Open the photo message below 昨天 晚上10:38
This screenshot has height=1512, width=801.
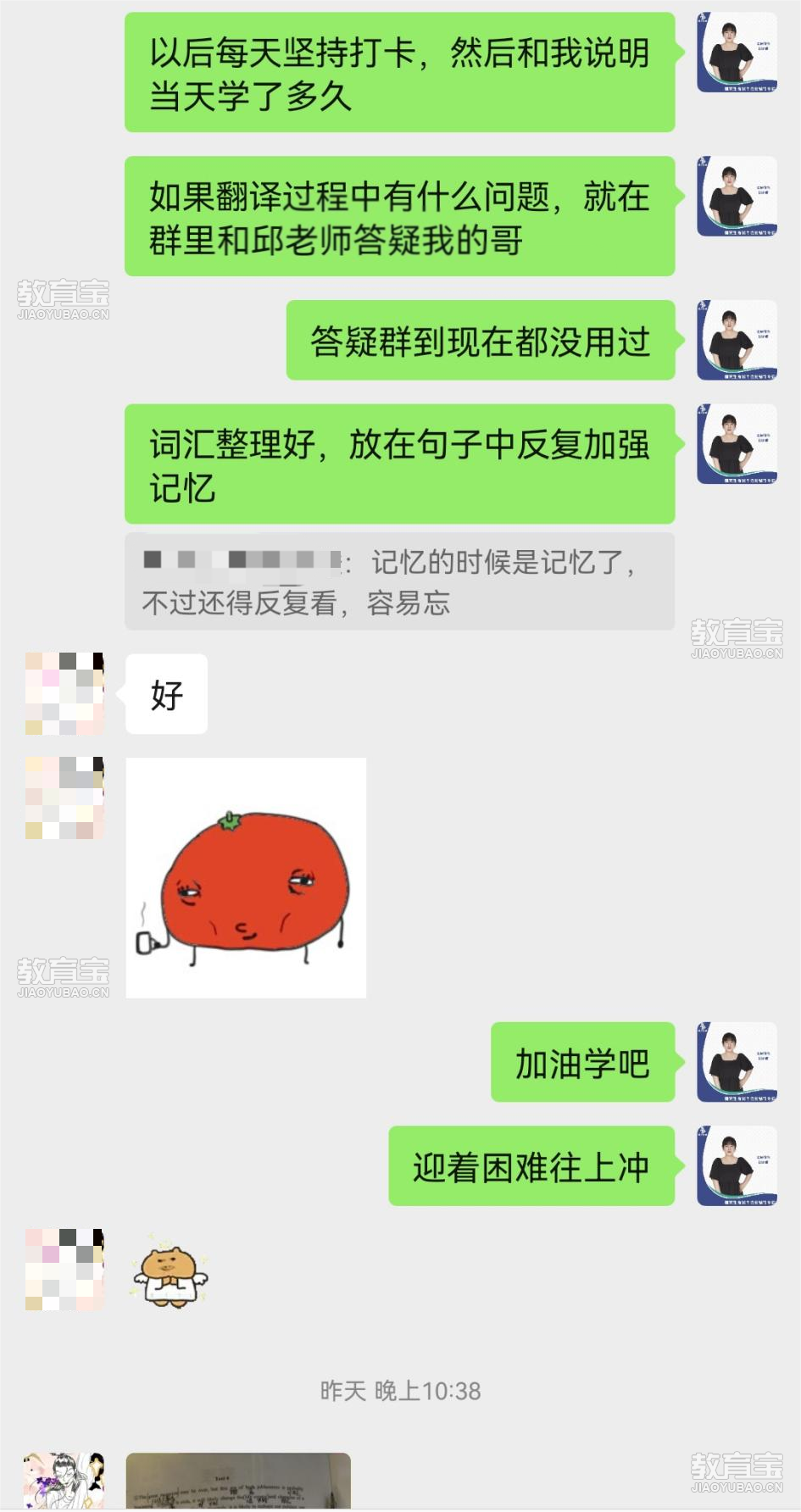coord(238,1480)
